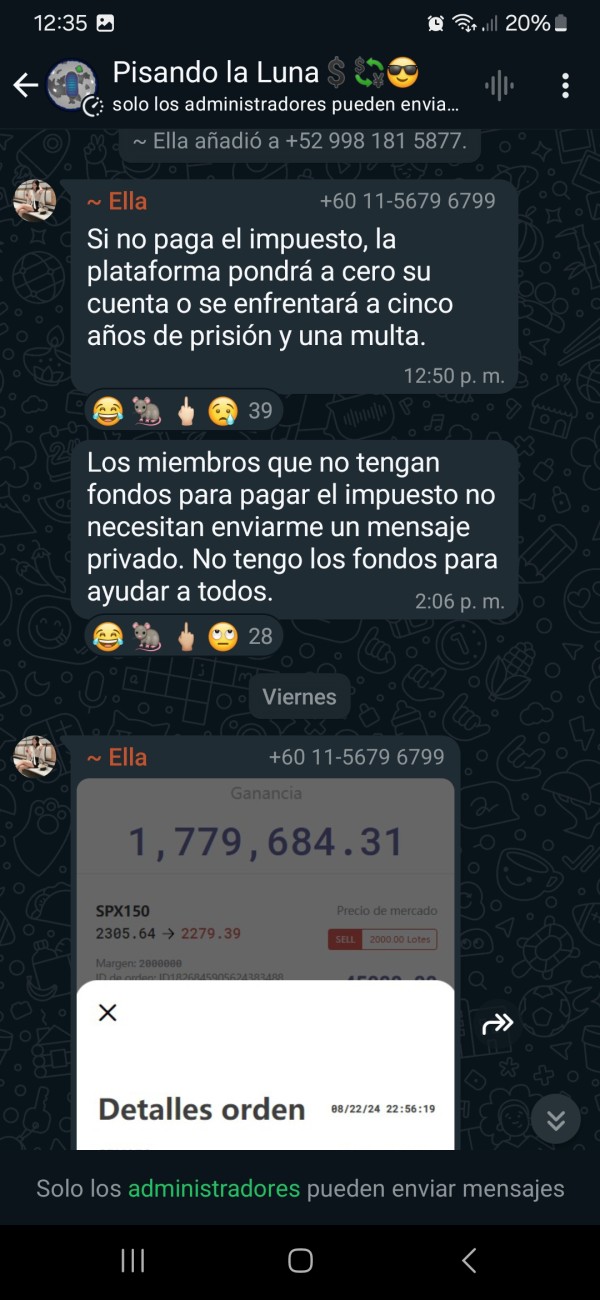View reactions on the 2:06 p. m. message
The width and height of the screenshot is (600, 1300).
coord(182,637)
